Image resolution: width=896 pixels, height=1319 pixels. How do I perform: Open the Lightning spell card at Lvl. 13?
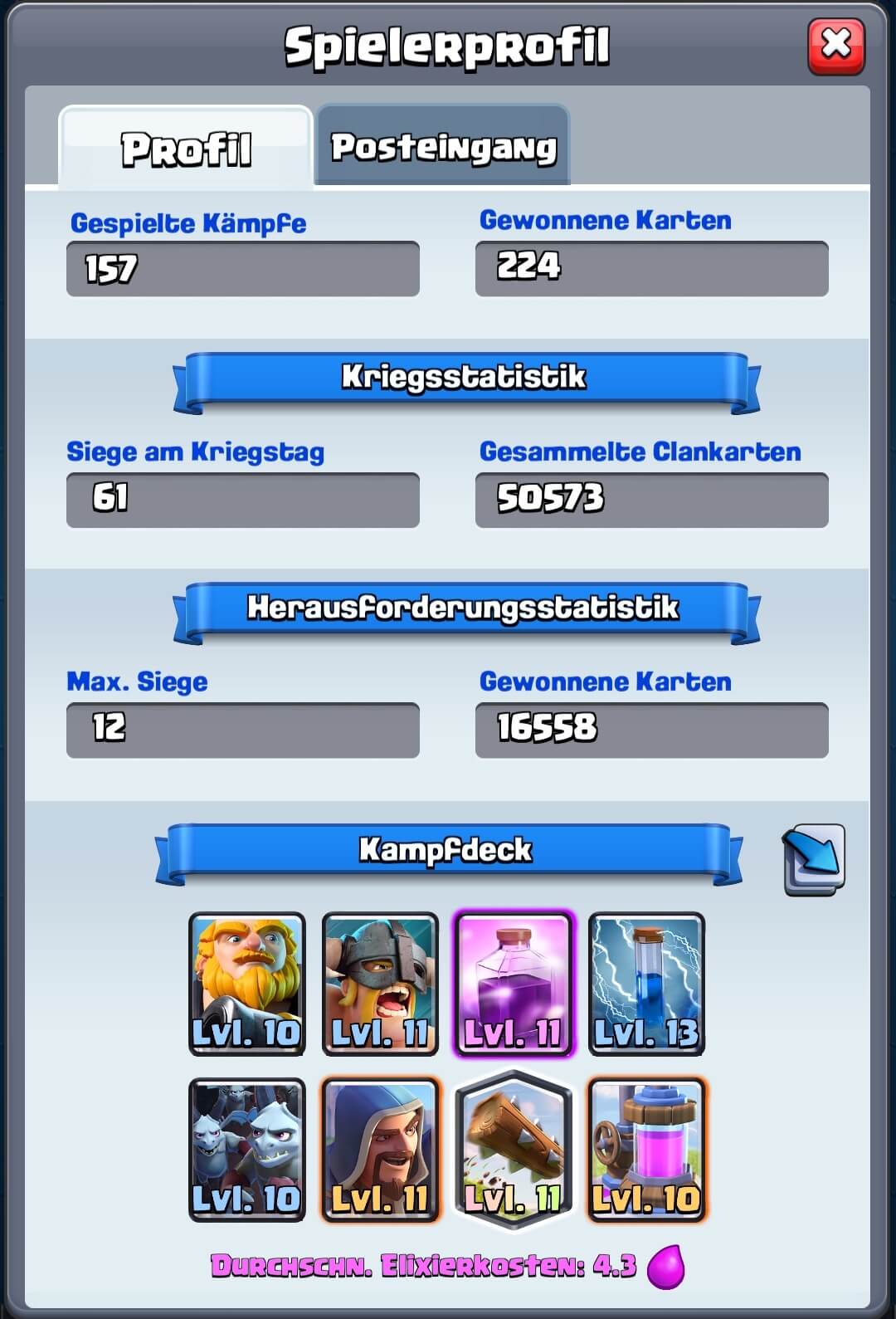(646, 984)
